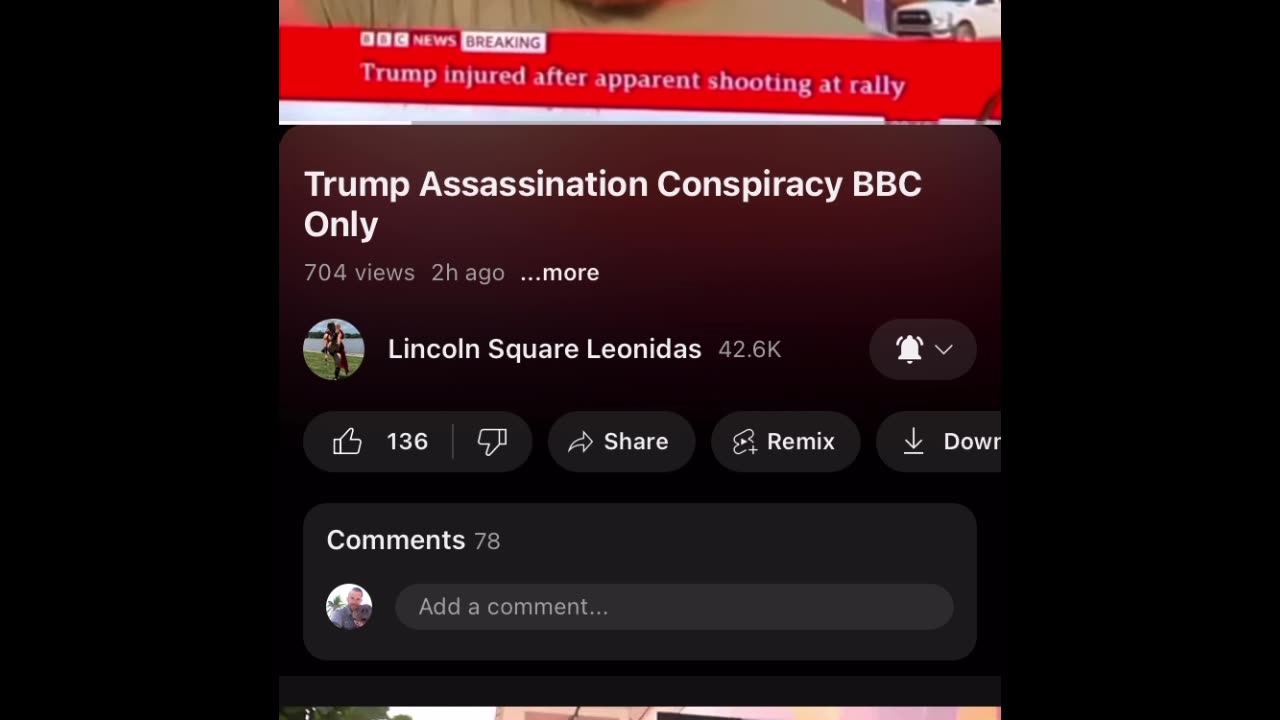
Task: Share this video
Action: (x=620, y=442)
